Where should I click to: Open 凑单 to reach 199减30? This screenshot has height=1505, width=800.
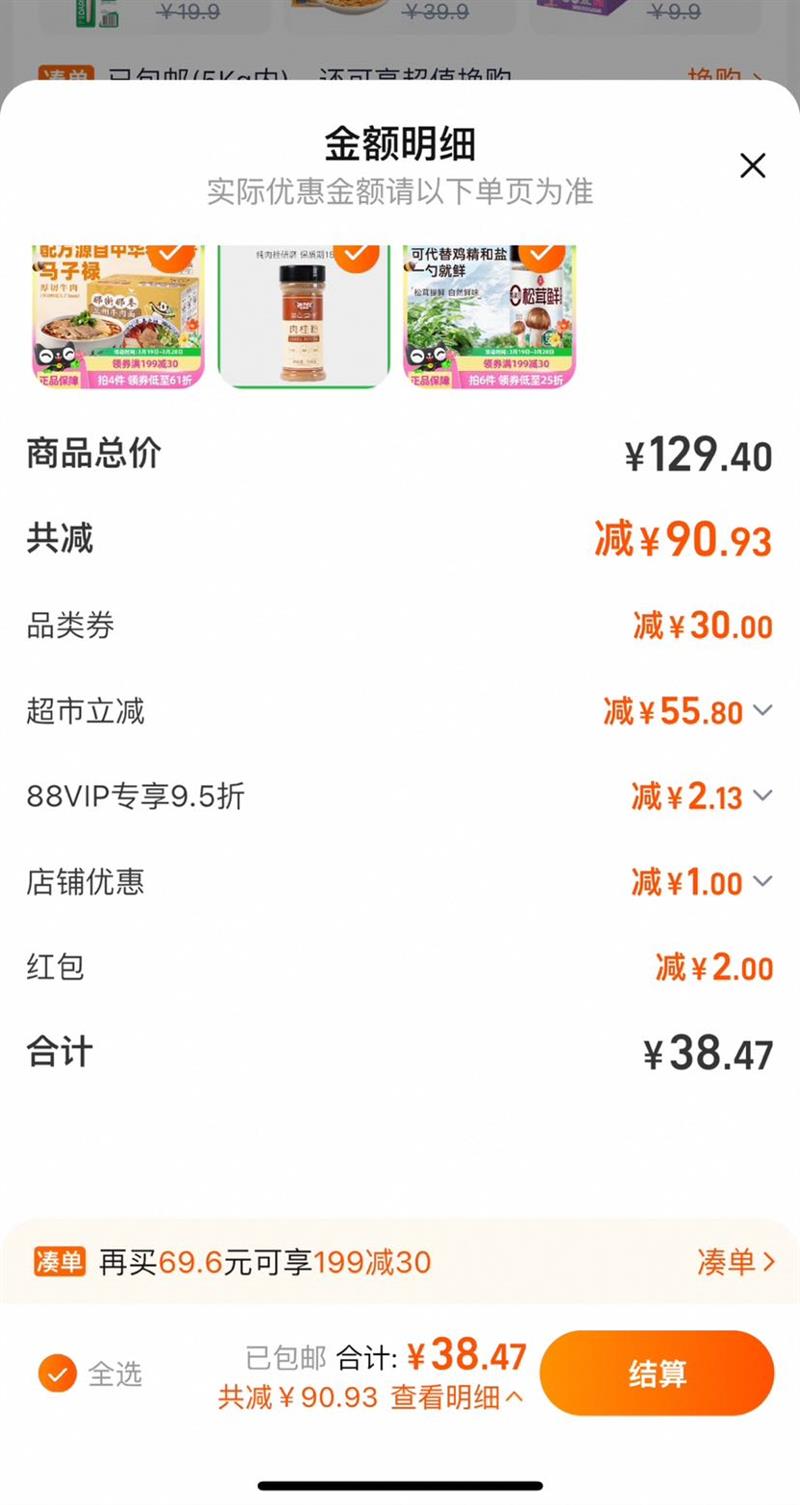point(736,1262)
